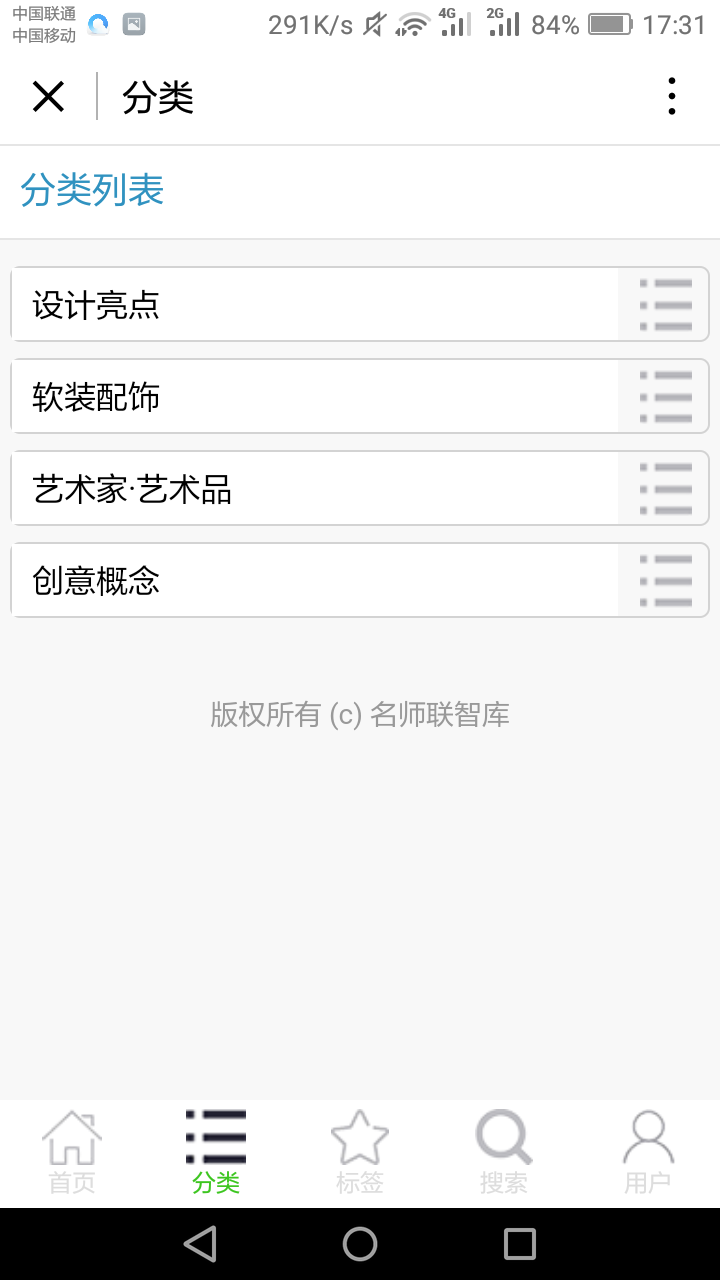Viewport: 720px width, 1280px height.
Task: Open the 创意概念 category
Action: click(360, 580)
